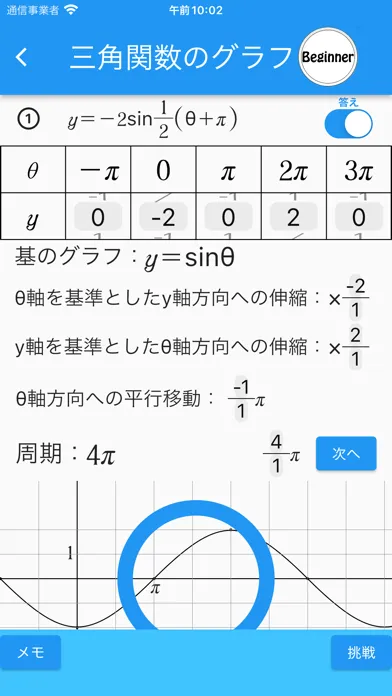Tap the translation numerator picker showing -1
Viewport: 392px width, 696px height.
(242, 388)
